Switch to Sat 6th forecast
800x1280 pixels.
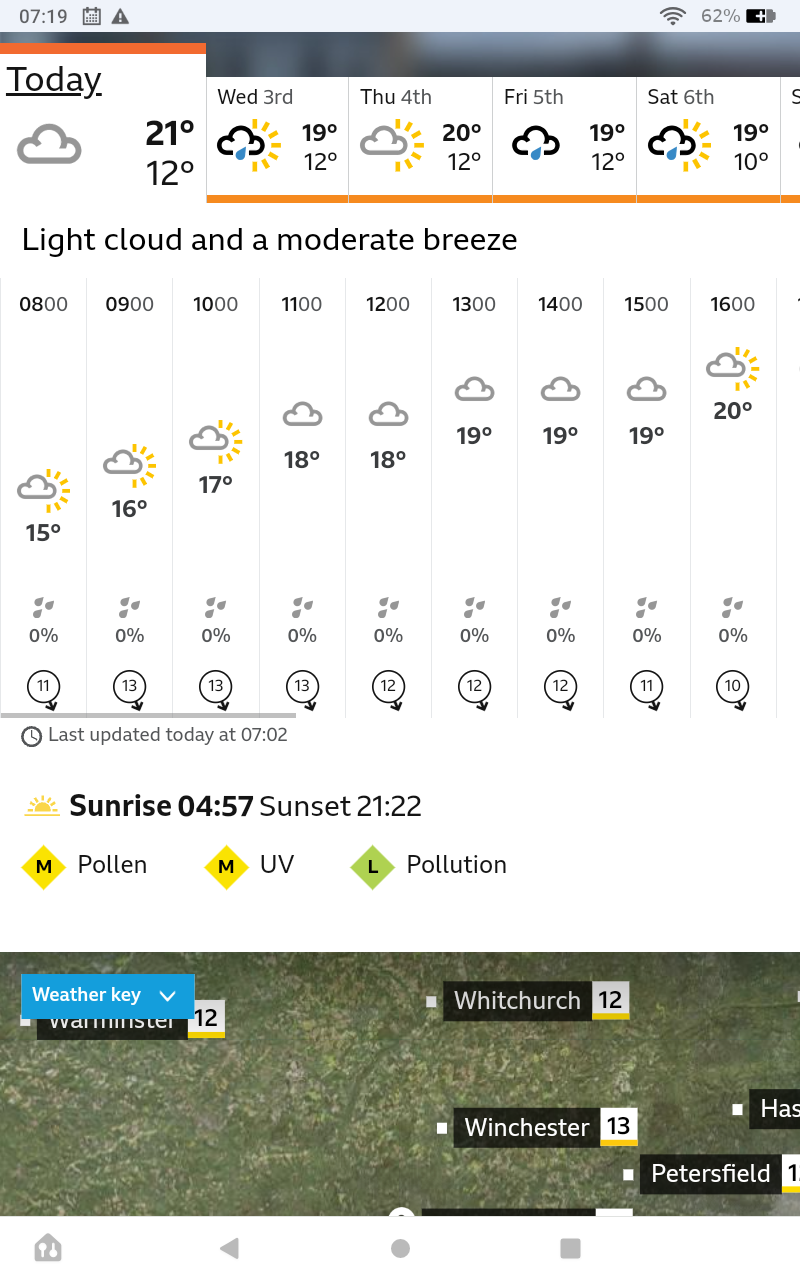(707, 140)
